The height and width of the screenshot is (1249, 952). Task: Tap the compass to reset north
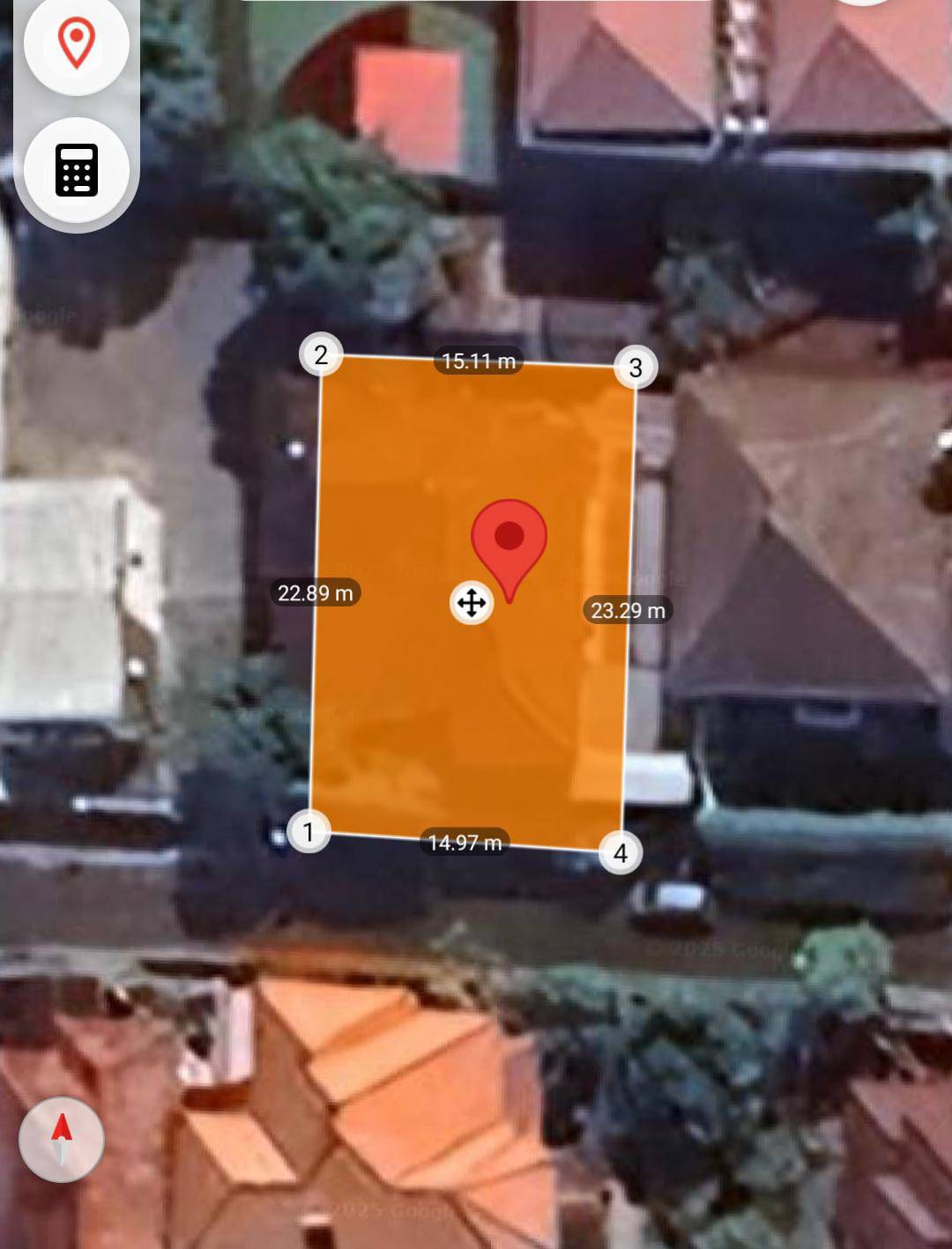[x=62, y=1139]
